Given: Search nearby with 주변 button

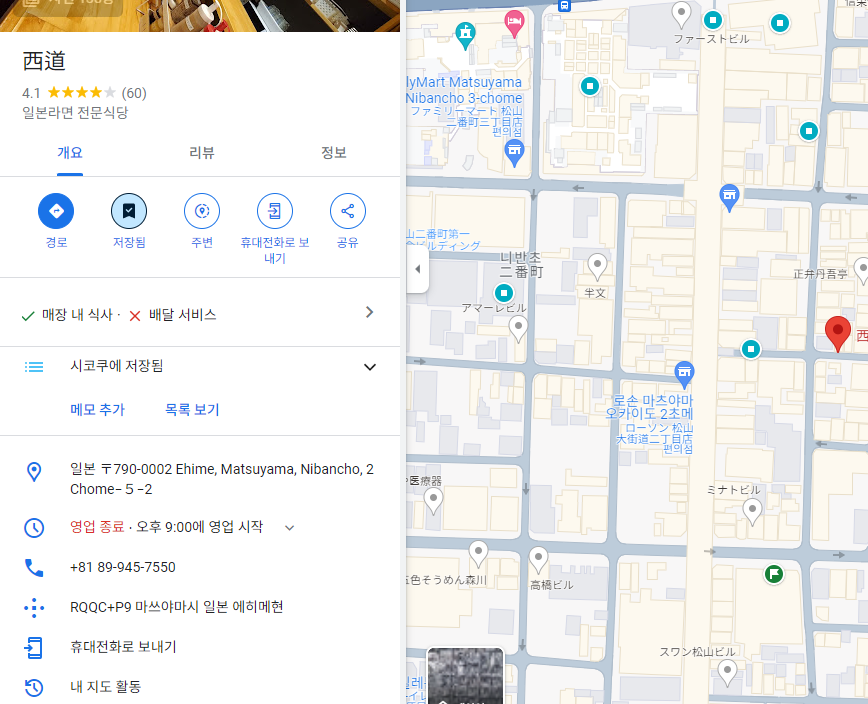Looking at the screenshot, I should click(202, 211).
